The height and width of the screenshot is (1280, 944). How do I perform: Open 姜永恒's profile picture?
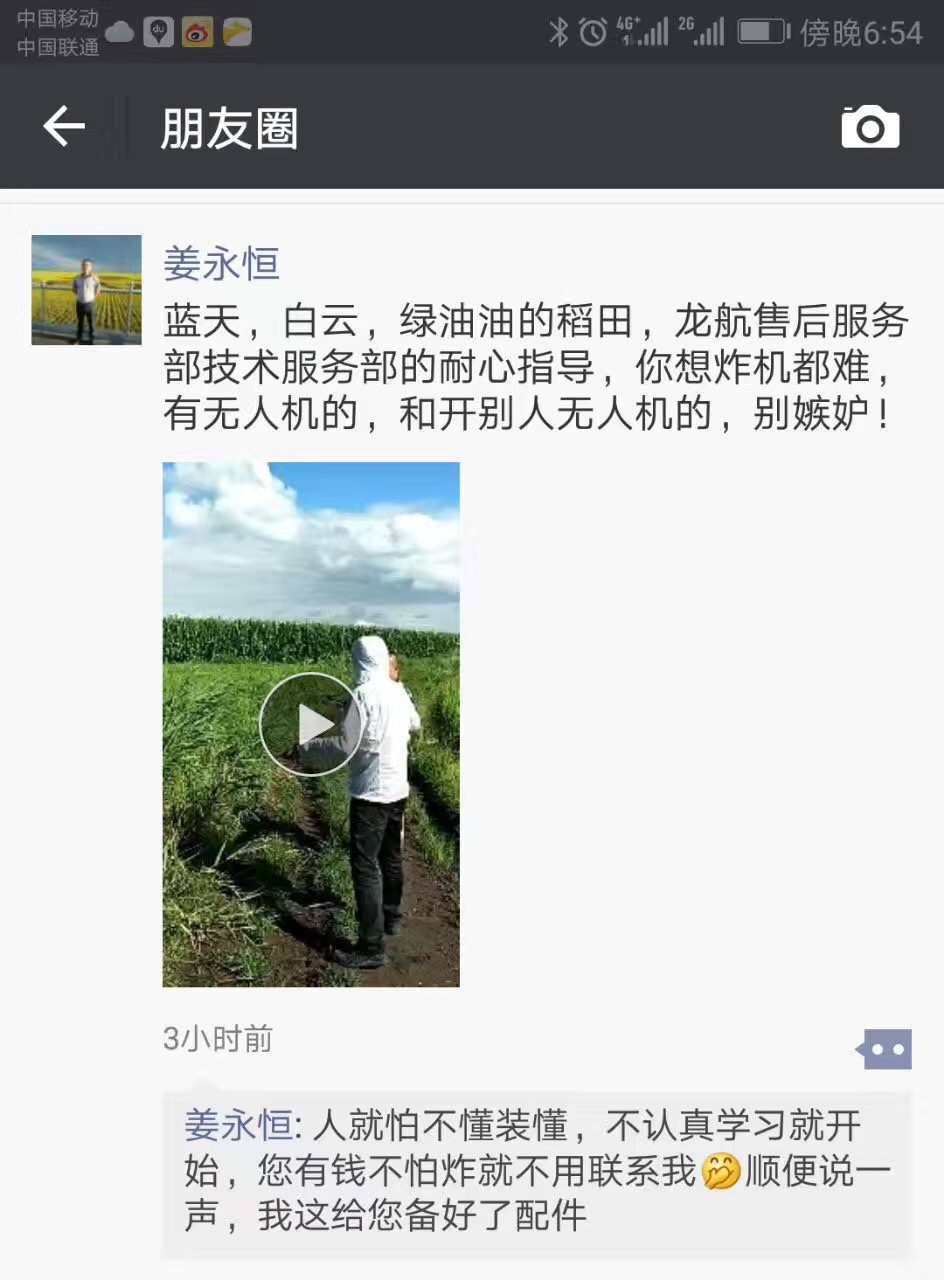pos(86,290)
